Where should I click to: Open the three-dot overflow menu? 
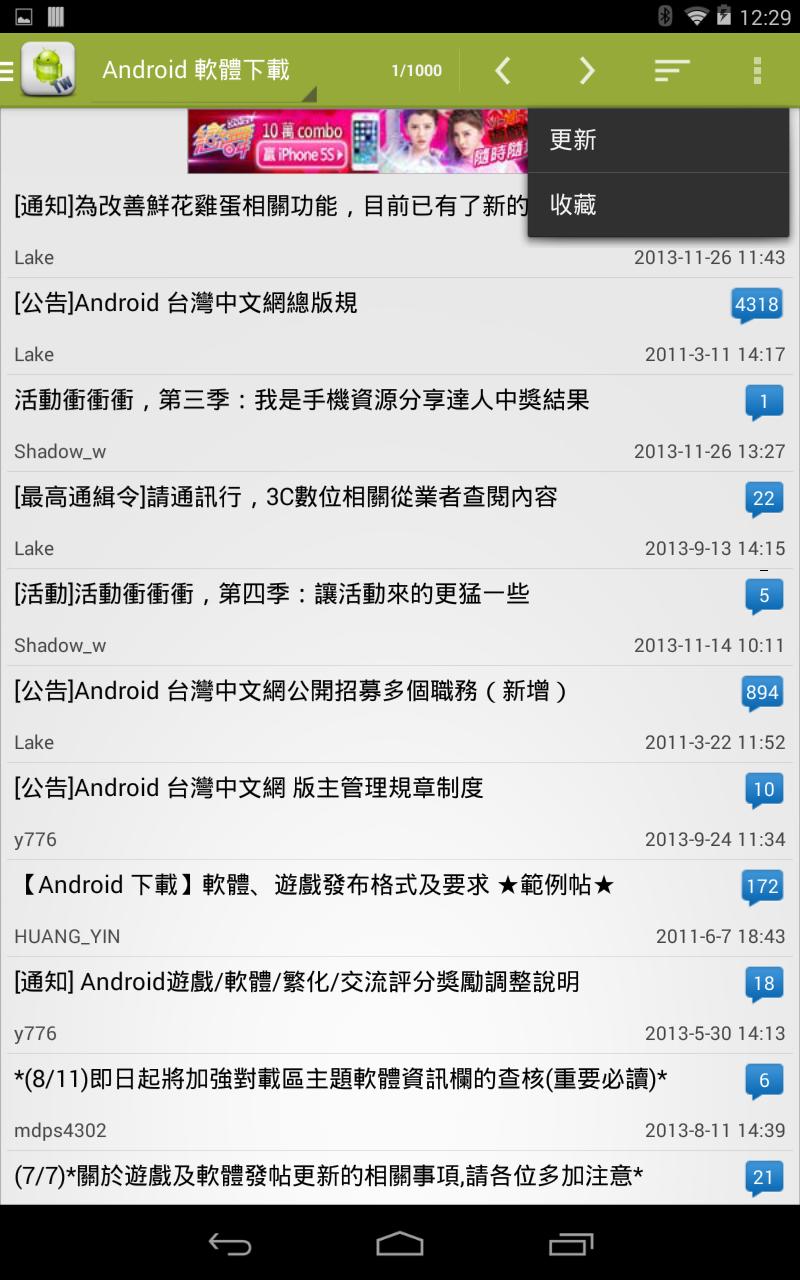point(757,70)
